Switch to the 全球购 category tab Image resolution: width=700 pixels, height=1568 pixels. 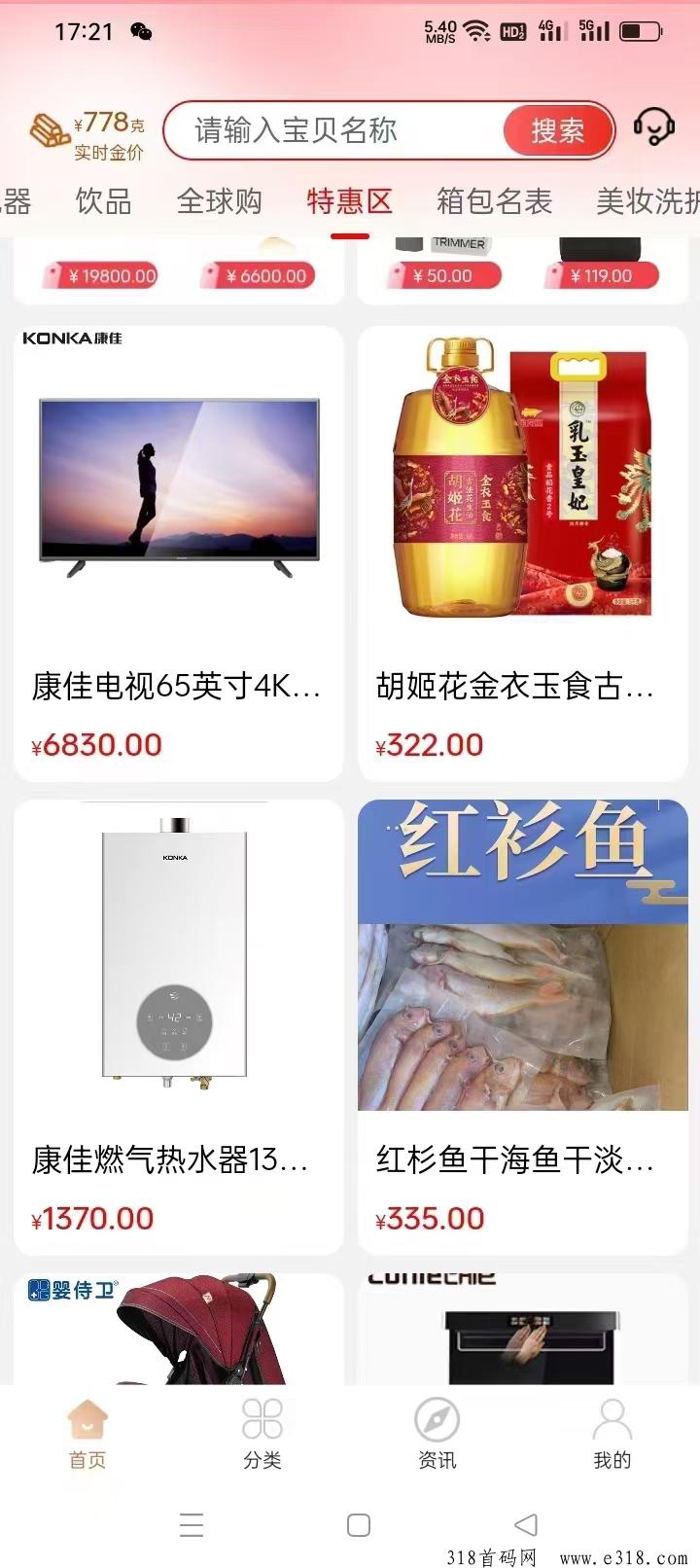click(220, 201)
